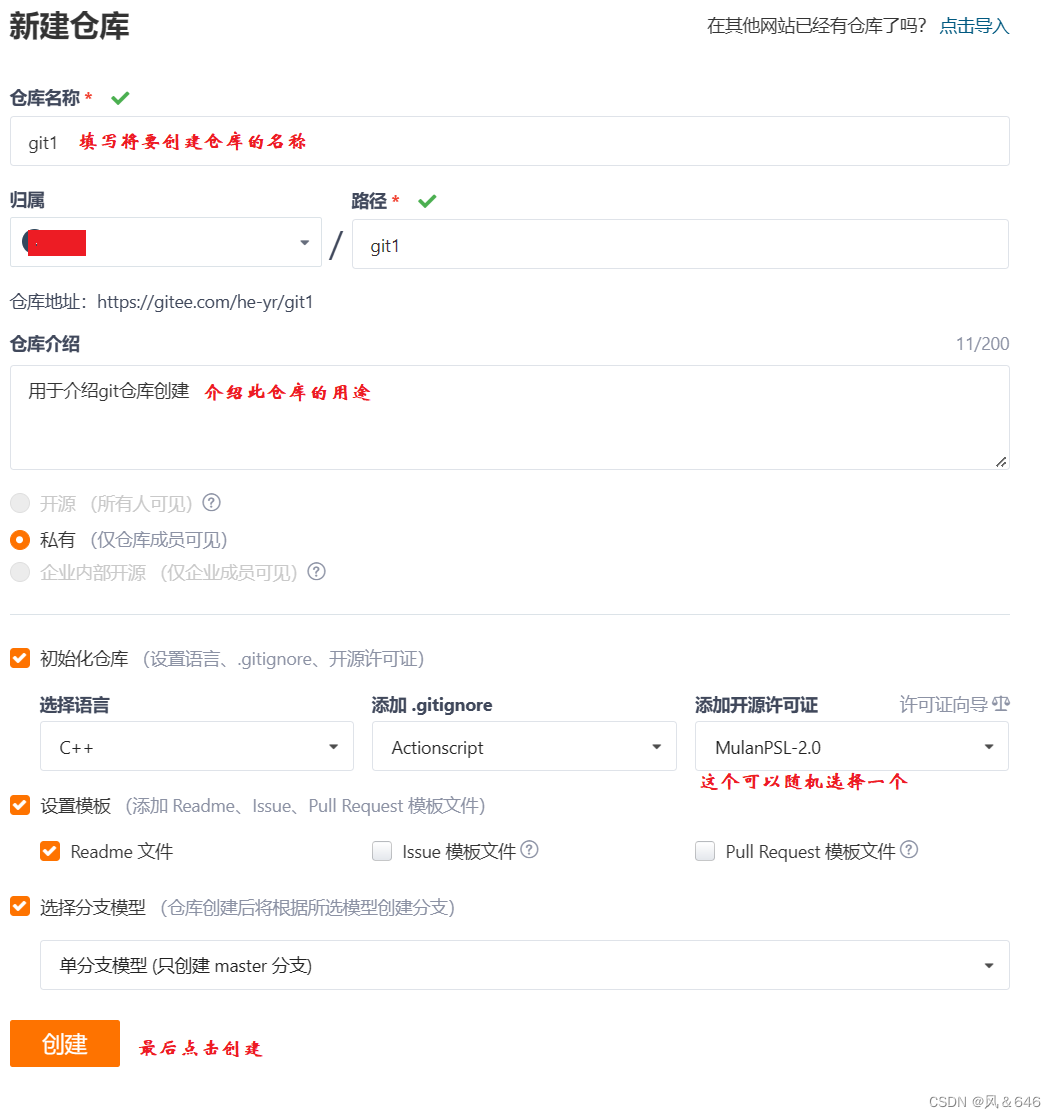Open the .gitignore dropdown showing Actionscript
1056x1118 pixels.
pos(657,746)
